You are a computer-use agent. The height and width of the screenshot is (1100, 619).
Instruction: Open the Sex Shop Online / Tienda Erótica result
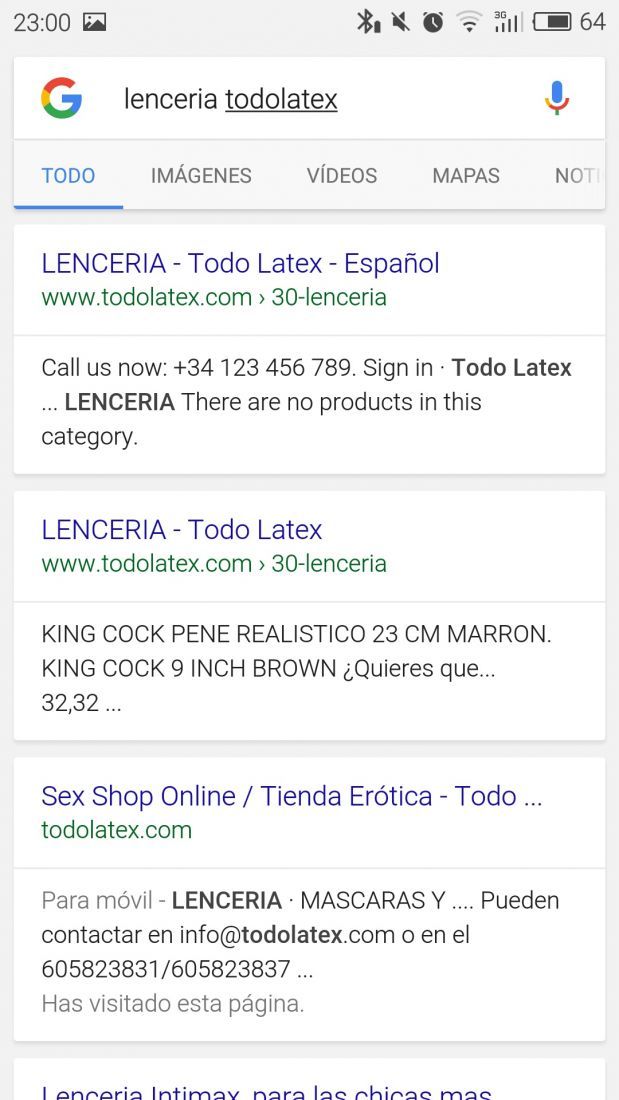click(x=291, y=796)
